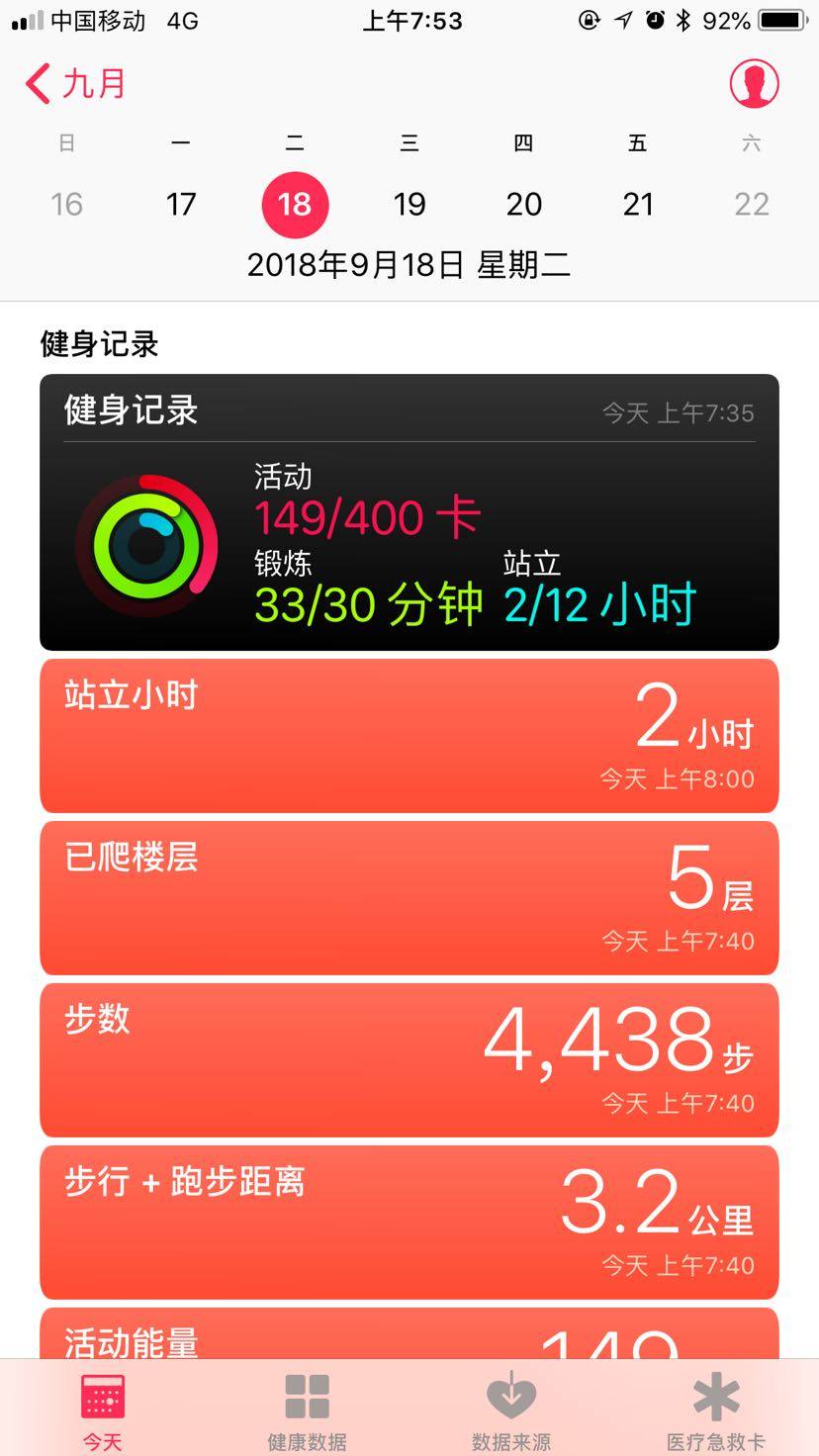
Task: Open the 步行 + 跑步距离 card
Action: 409,1223
